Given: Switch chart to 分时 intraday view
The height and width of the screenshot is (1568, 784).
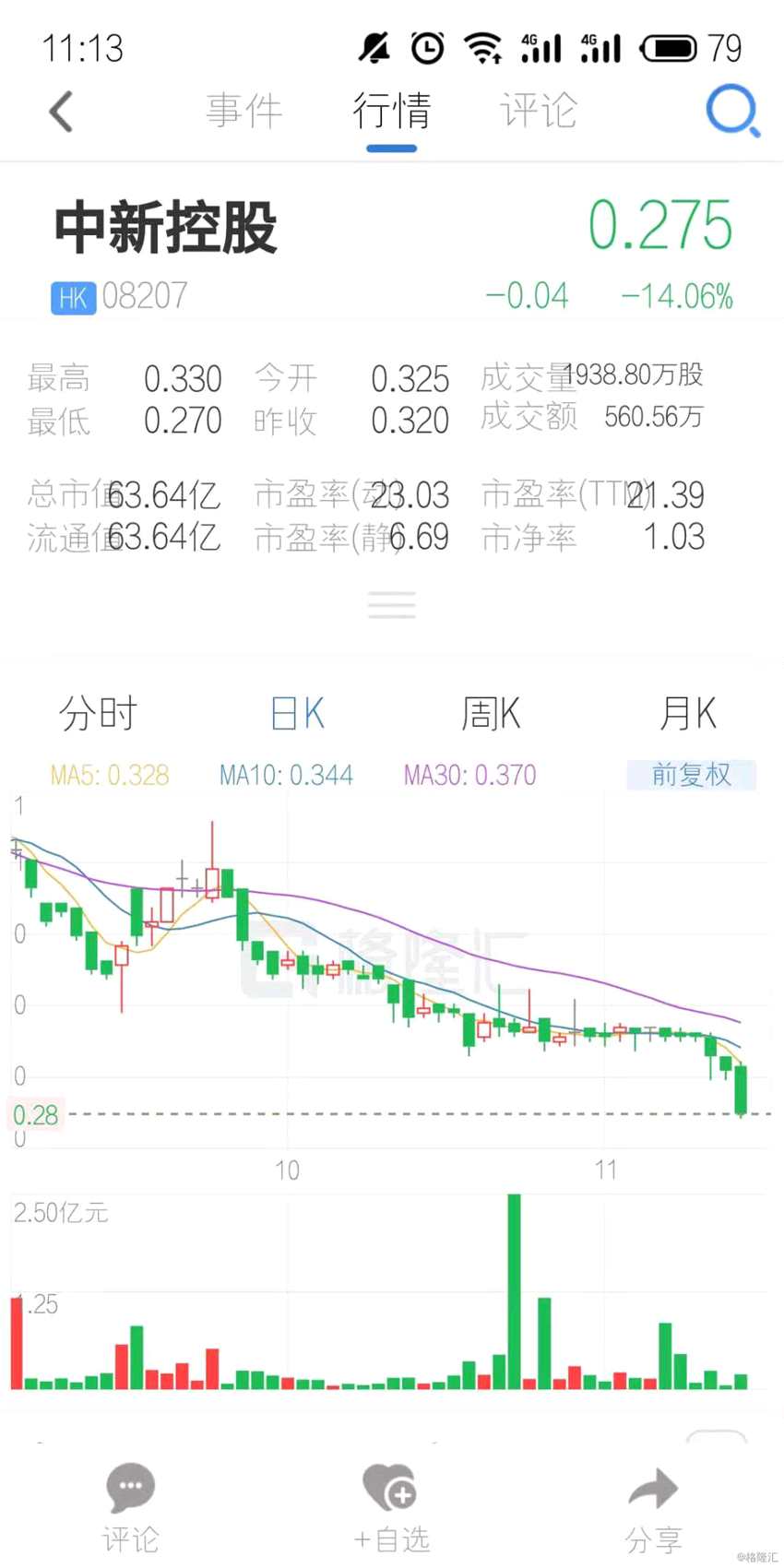Looking at the screenshot, I should coord(98,713).
